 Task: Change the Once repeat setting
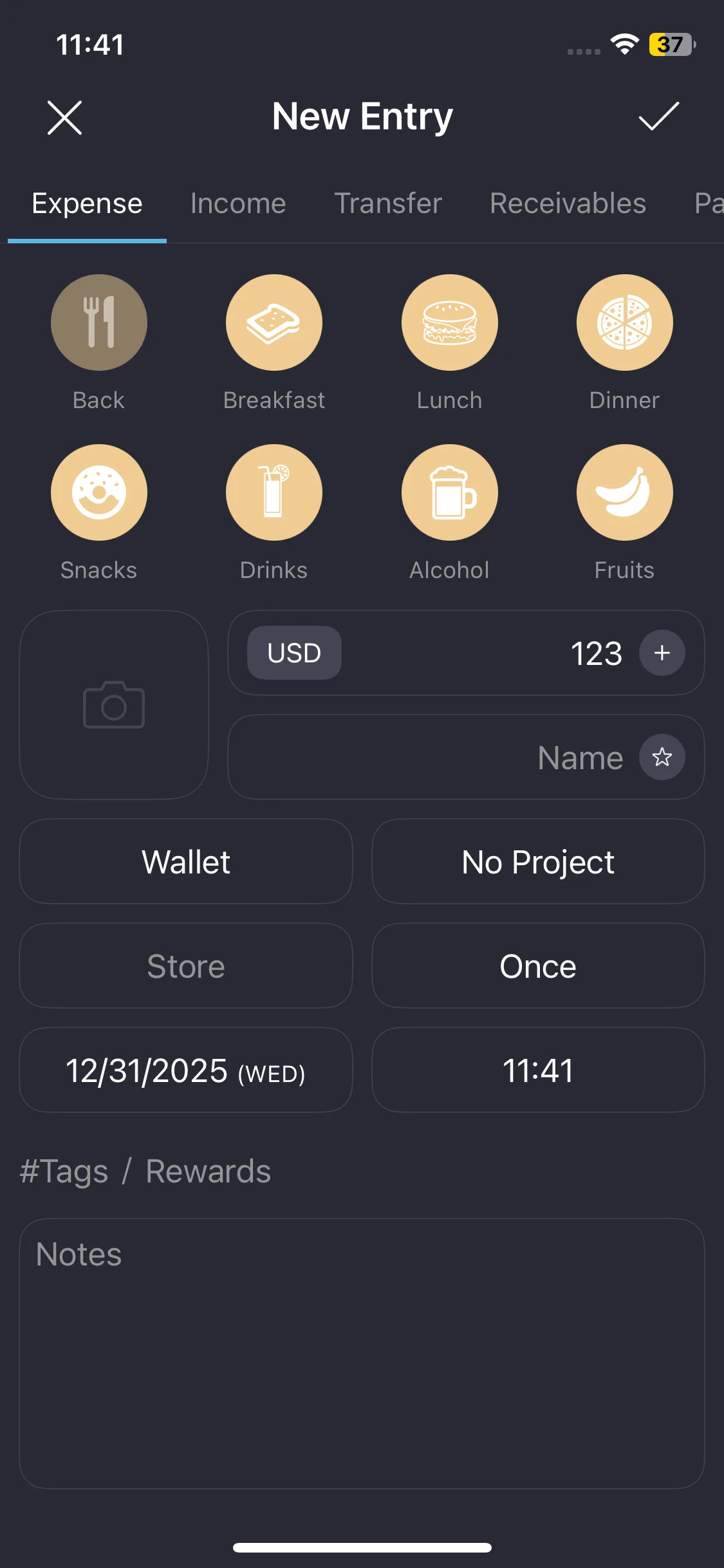[x=538, y=966]
